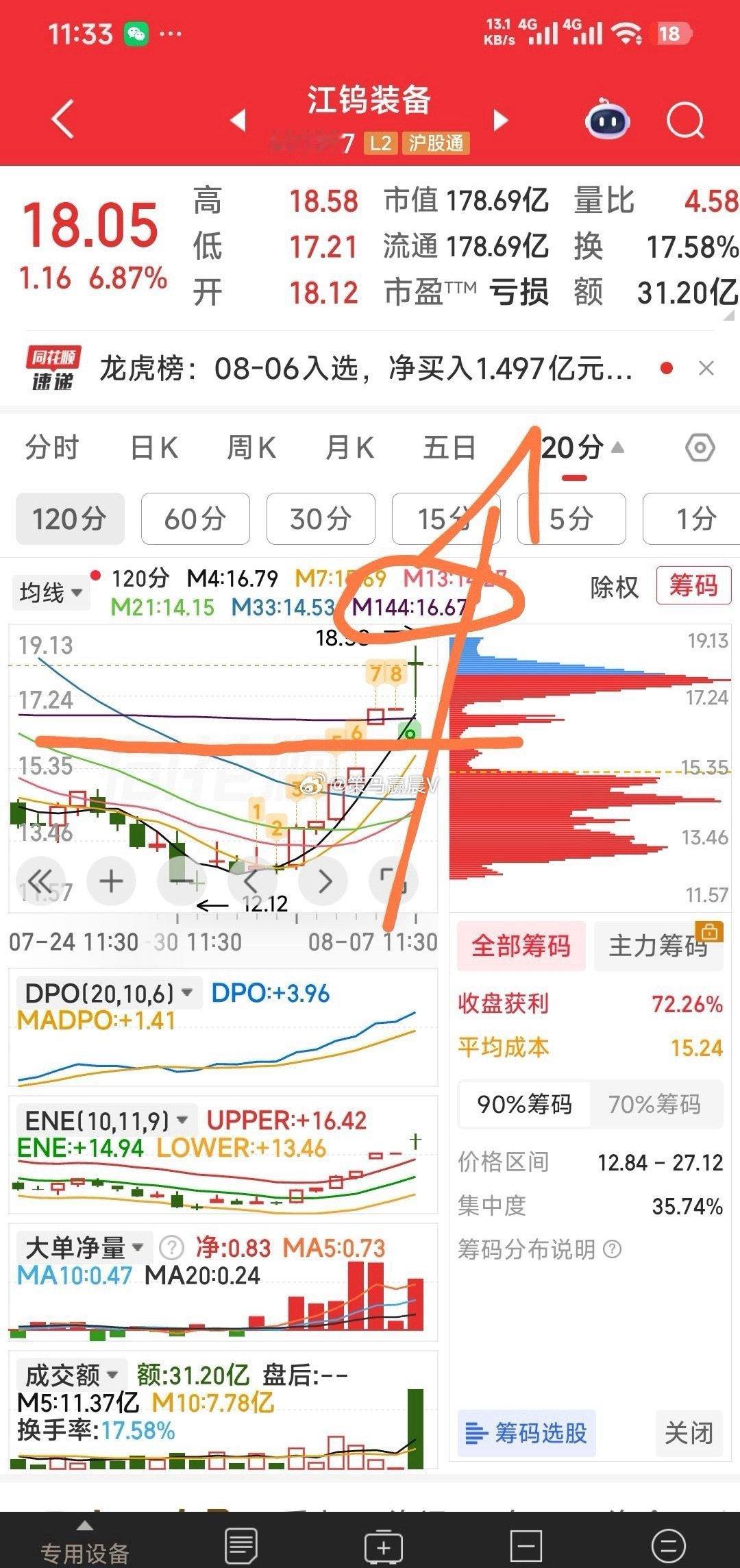This screenshot has height=1568, width=740.
Task: Choose the 30分 period
Action: coord(321,519)
